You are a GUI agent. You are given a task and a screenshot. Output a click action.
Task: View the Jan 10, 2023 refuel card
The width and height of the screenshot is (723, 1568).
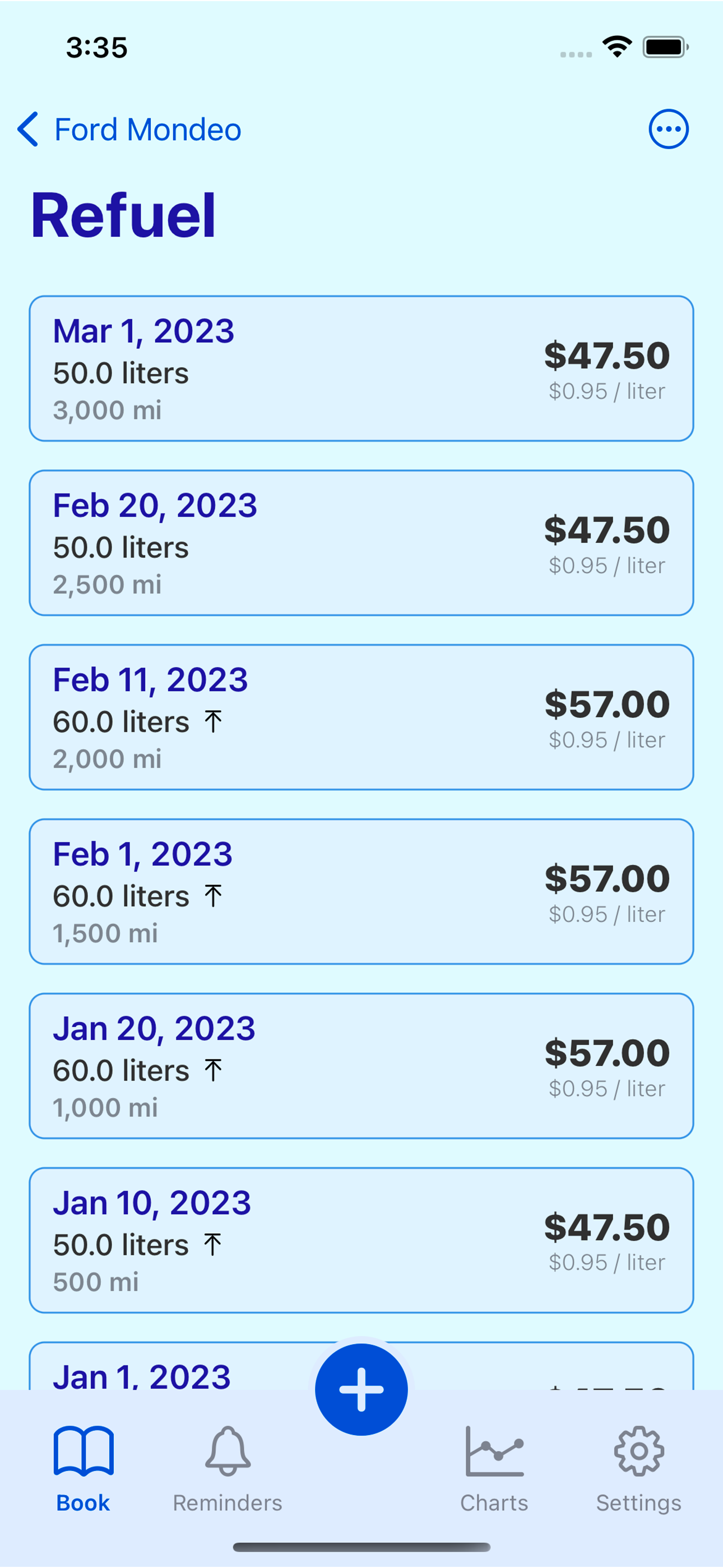[361, 1240]
